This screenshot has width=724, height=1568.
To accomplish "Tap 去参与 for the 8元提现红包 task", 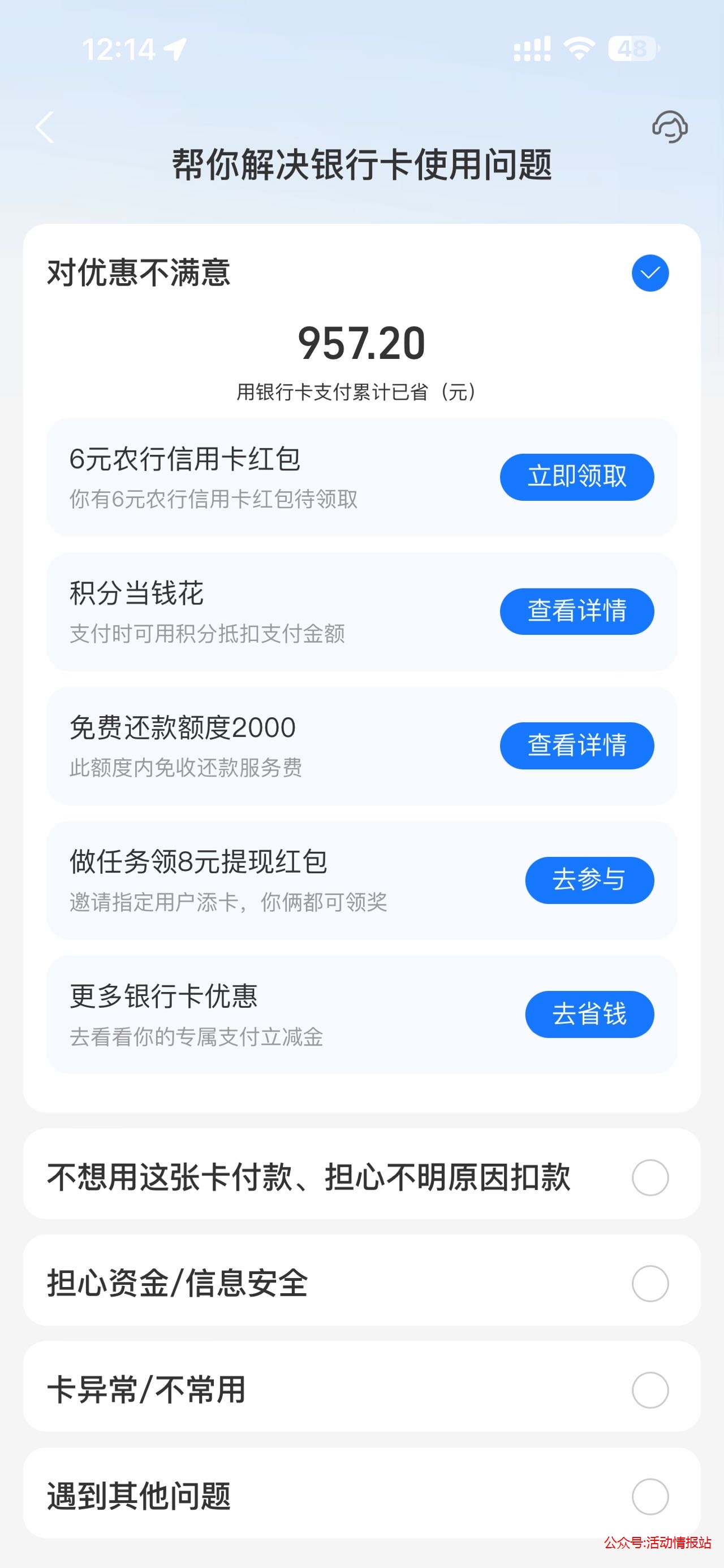I will click(589, 880).
